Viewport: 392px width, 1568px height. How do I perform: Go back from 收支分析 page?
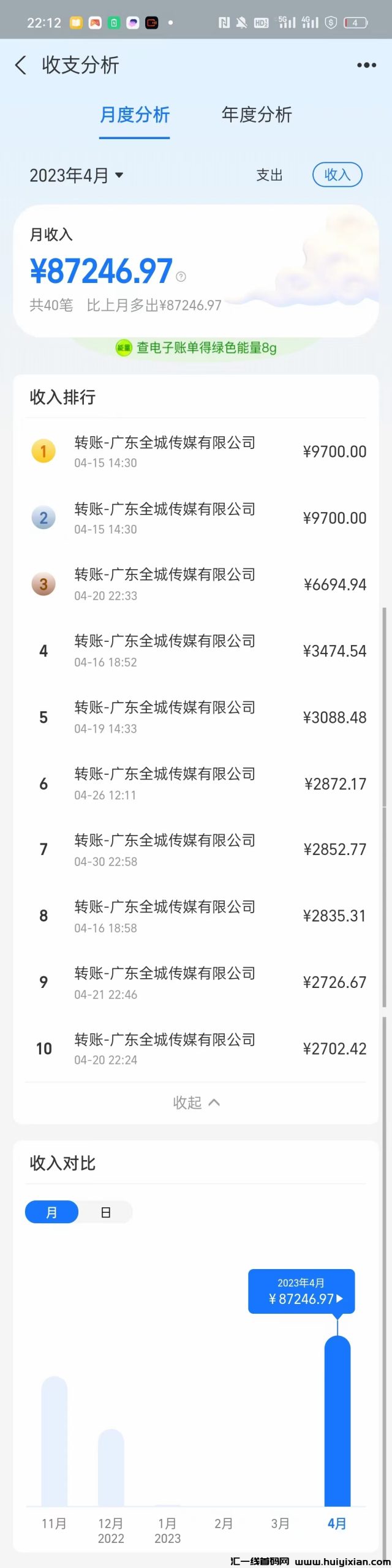21,65
